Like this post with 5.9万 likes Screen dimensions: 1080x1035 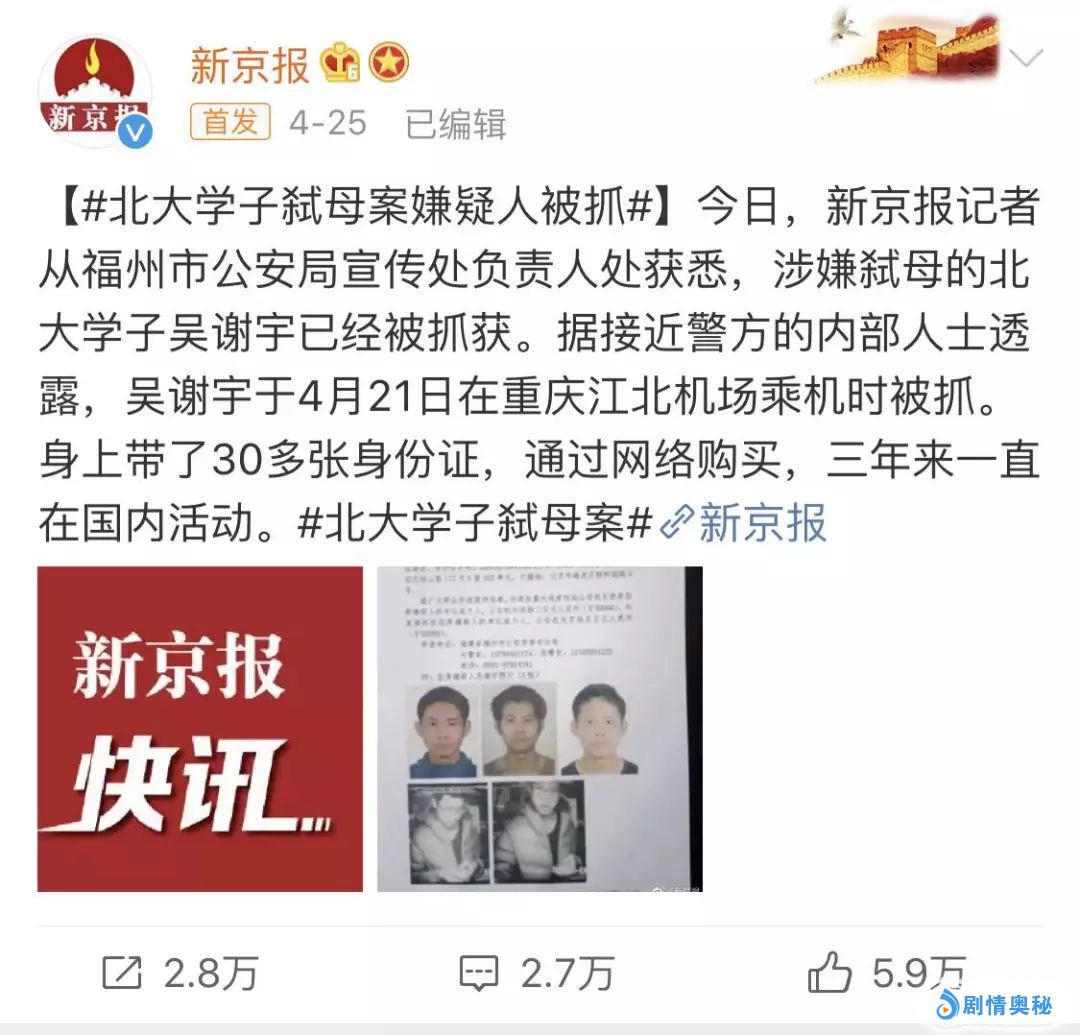click(885, 972)
